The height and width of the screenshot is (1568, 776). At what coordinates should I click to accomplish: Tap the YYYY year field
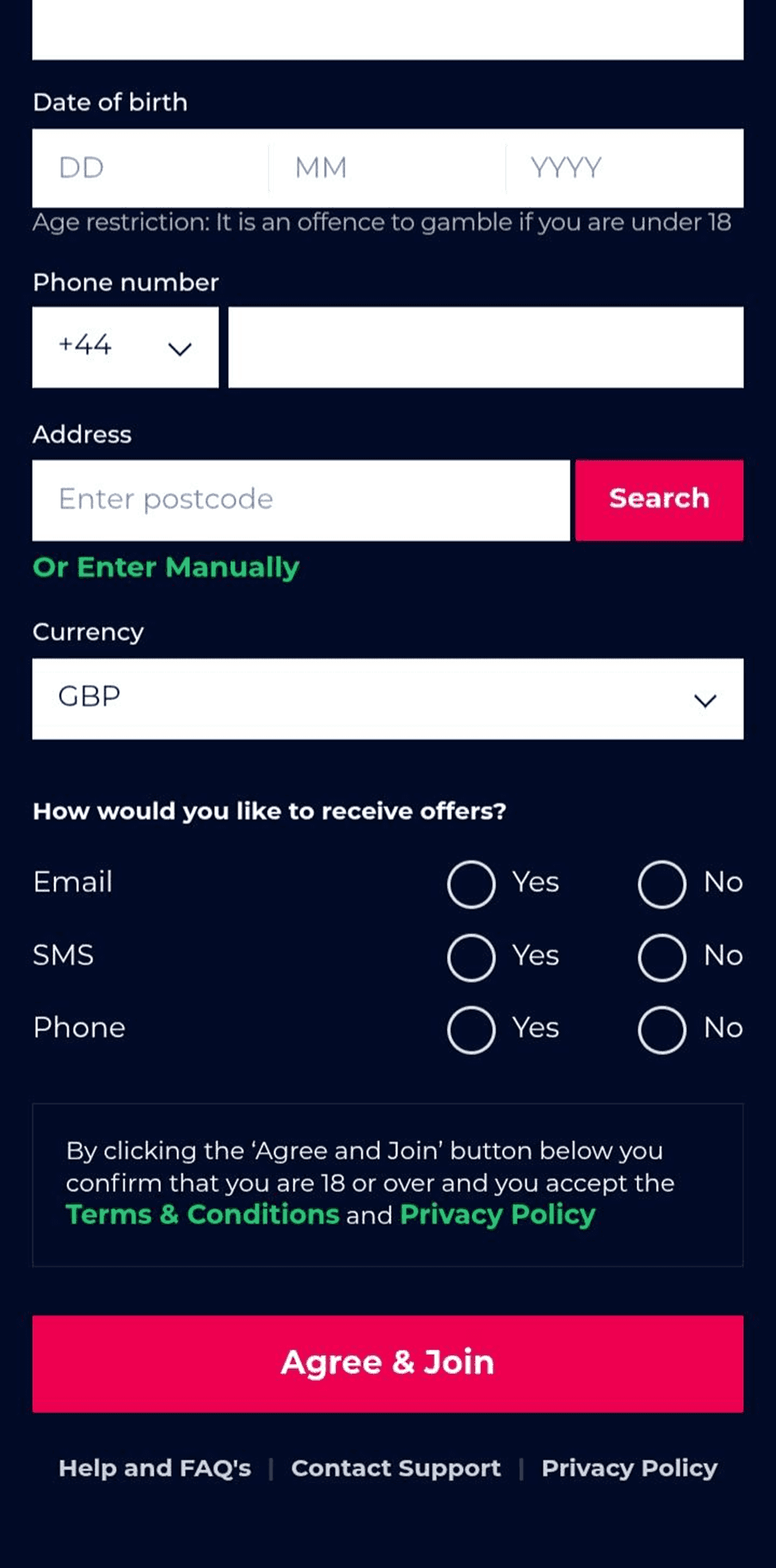624,168
